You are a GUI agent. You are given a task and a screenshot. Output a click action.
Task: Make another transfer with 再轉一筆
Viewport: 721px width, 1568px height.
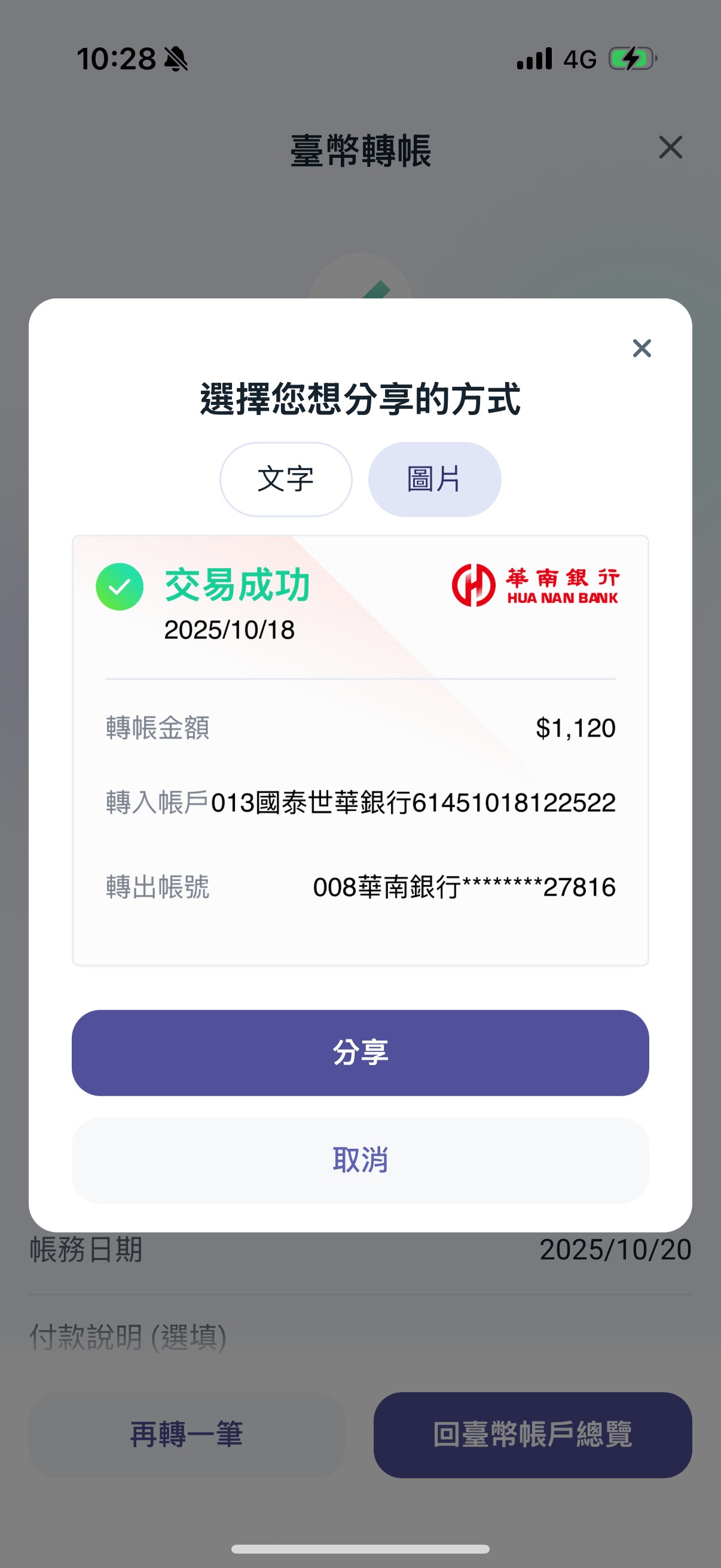(x=187, y=1434)
